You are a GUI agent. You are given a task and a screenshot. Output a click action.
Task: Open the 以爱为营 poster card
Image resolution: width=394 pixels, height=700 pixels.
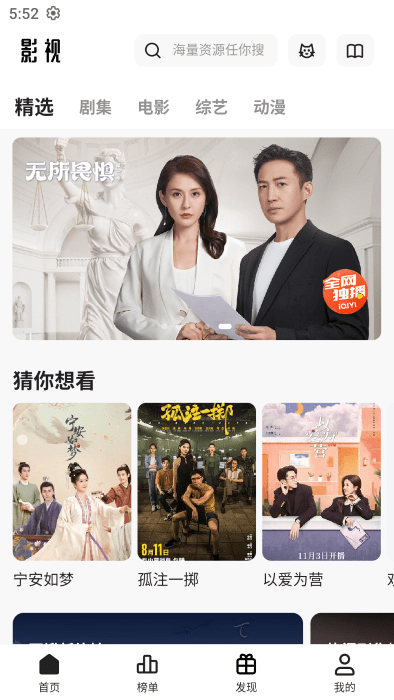321,482
